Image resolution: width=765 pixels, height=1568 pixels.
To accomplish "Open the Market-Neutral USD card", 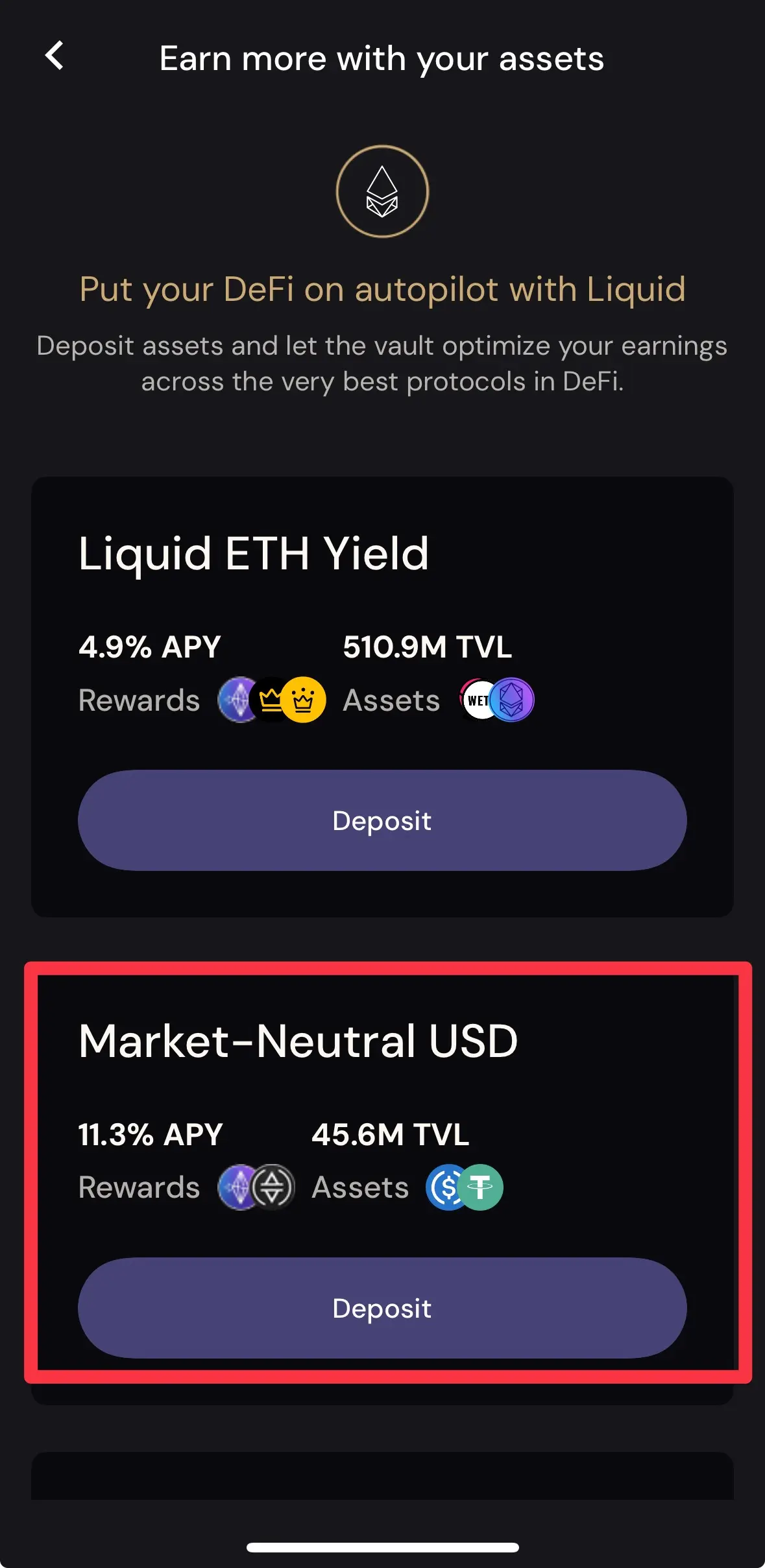I will point(298,1041).
